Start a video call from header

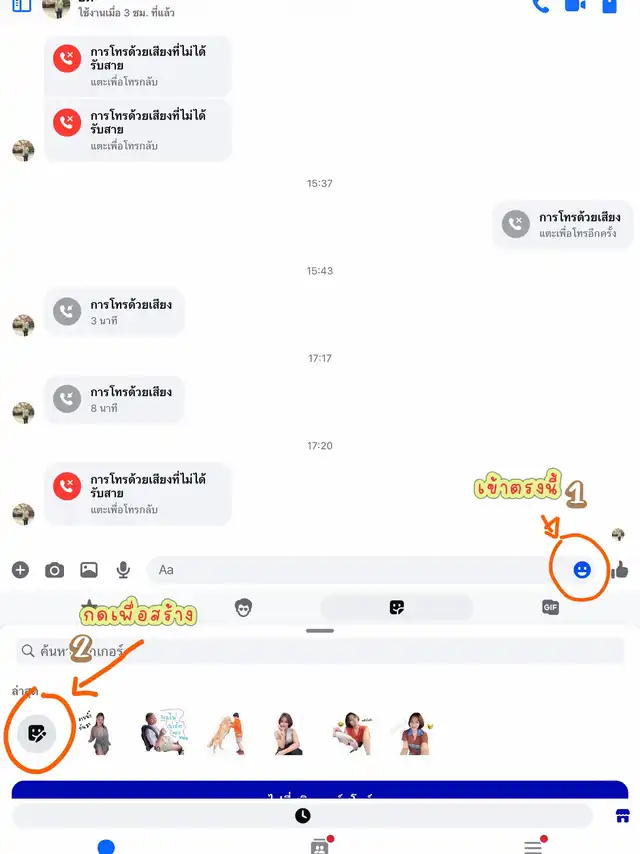tap(575, 5)
